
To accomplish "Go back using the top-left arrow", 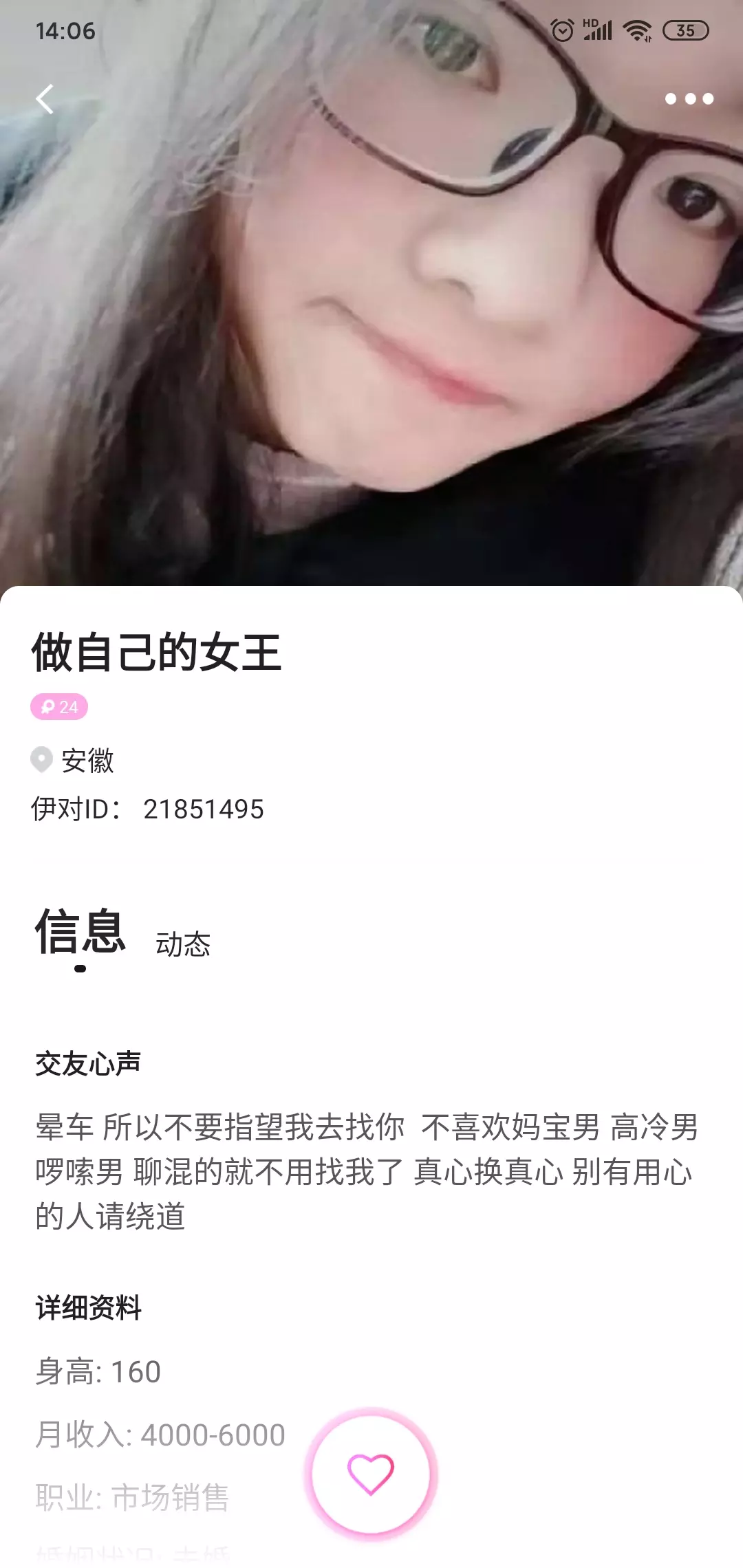I will point(45,99).
